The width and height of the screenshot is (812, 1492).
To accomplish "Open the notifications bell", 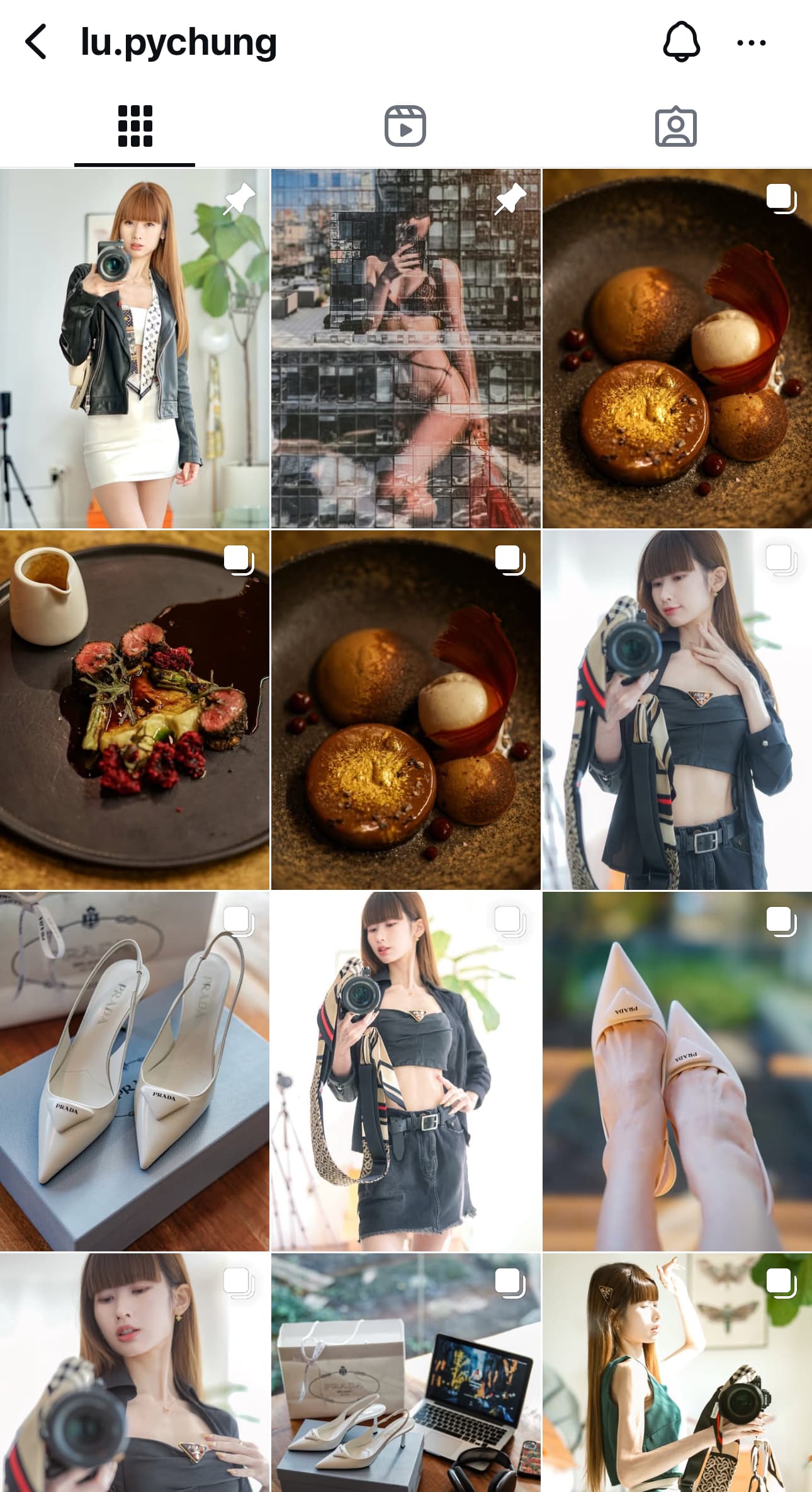I will coord(681,42).
